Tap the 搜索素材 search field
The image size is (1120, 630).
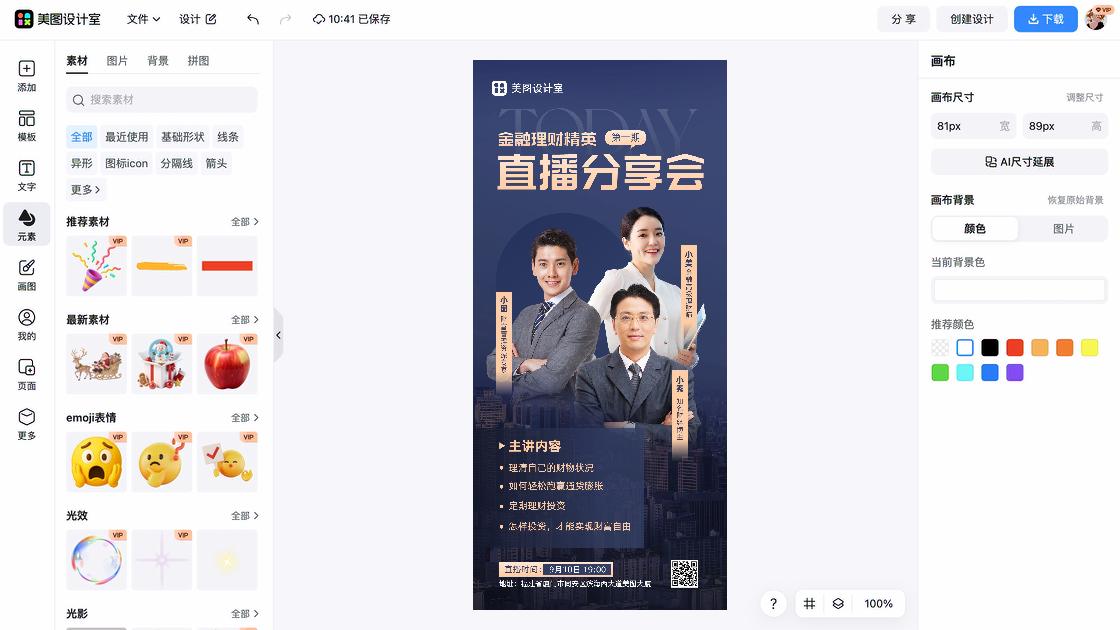pyautogui.click(x=162, y=100)
